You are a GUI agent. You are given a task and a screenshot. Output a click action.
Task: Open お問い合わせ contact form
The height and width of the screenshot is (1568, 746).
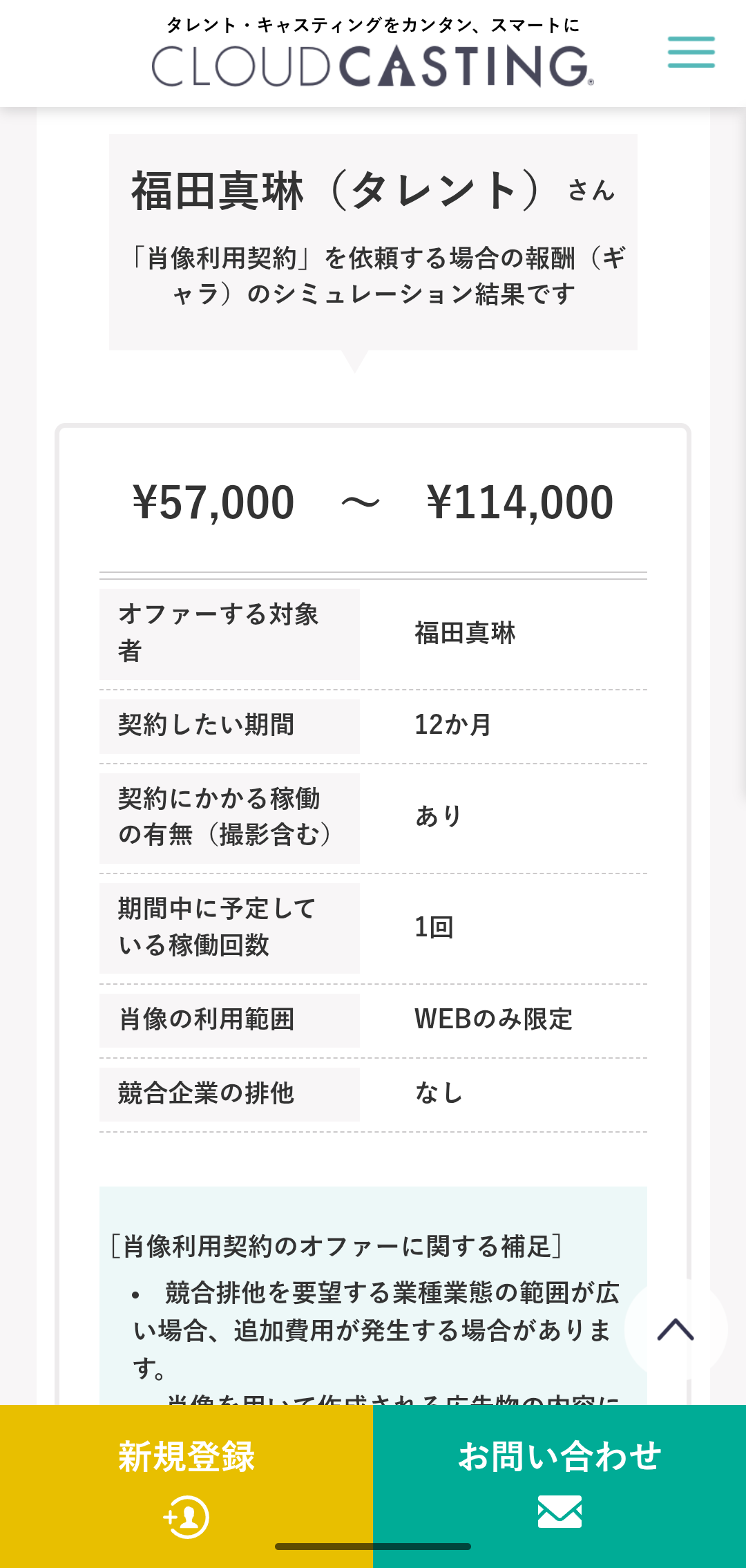[559, 1486]
